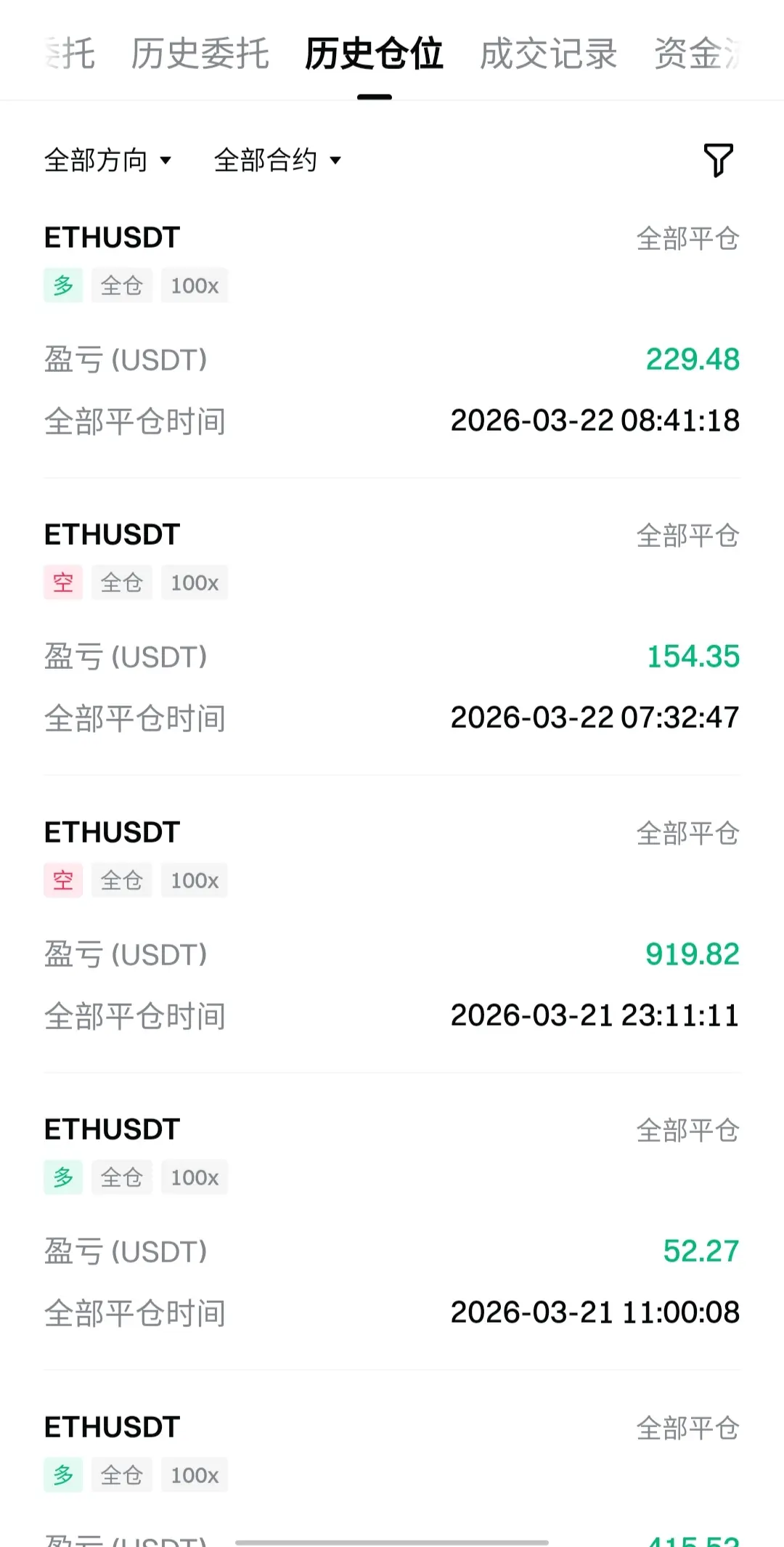This screenshot has height=1547, width=784.
Task: Select the 历史仓位 tab
Action: click(x=374, y=54)
